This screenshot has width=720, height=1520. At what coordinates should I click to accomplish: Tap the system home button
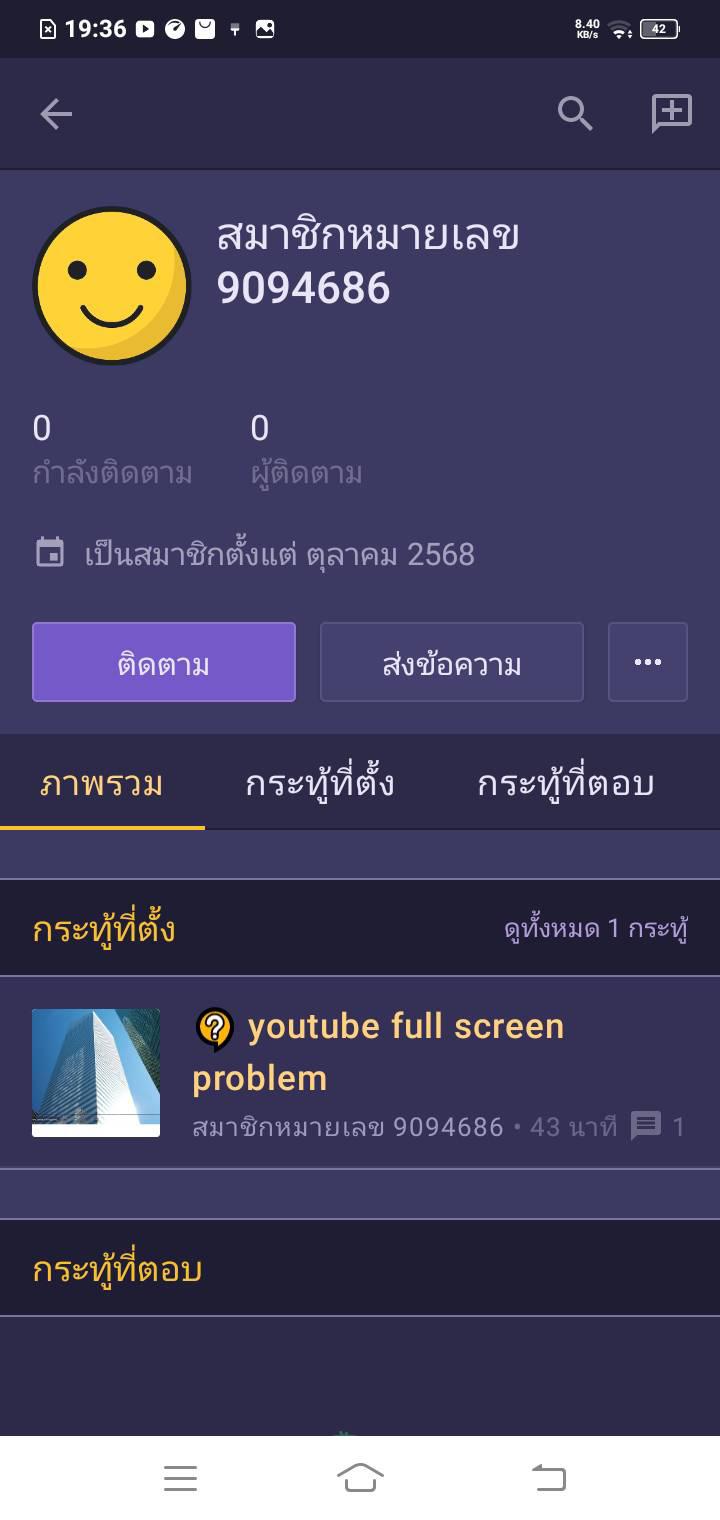(360, 1477)
